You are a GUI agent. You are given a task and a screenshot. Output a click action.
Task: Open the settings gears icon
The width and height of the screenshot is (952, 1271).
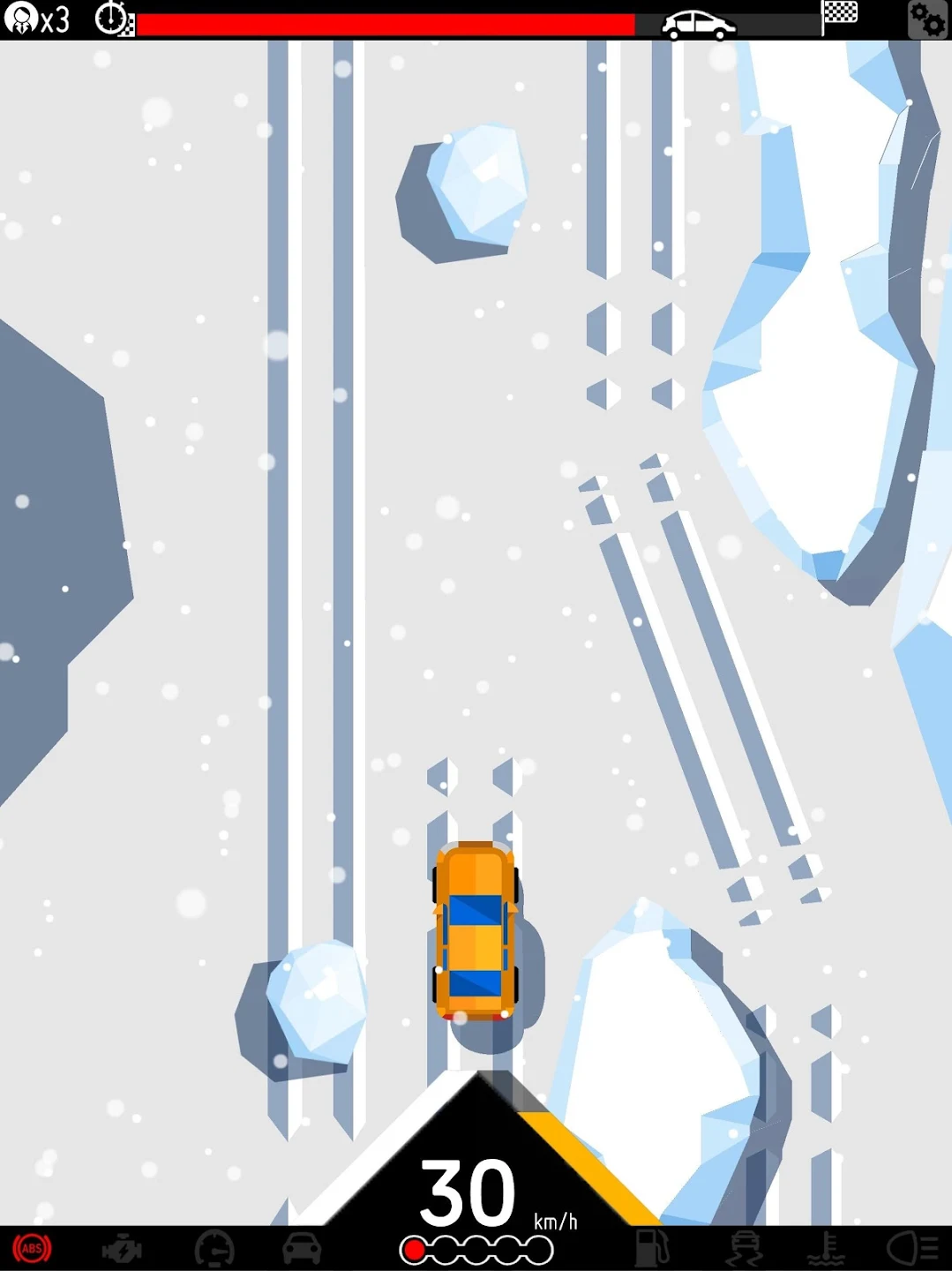[x=927, y=19]
